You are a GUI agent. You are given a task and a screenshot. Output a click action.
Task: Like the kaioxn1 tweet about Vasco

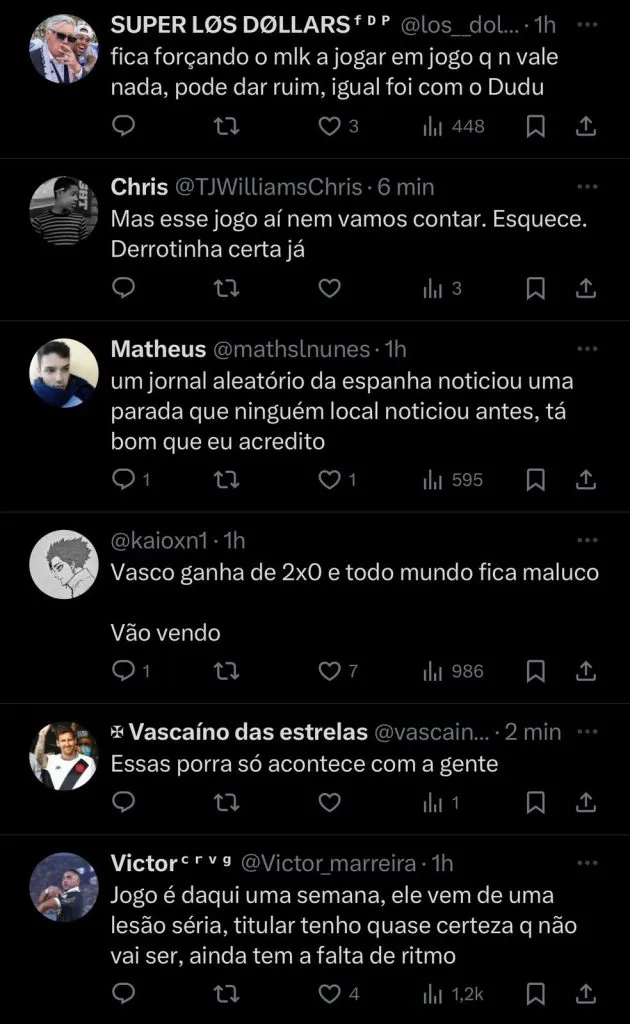coord(329,670)
